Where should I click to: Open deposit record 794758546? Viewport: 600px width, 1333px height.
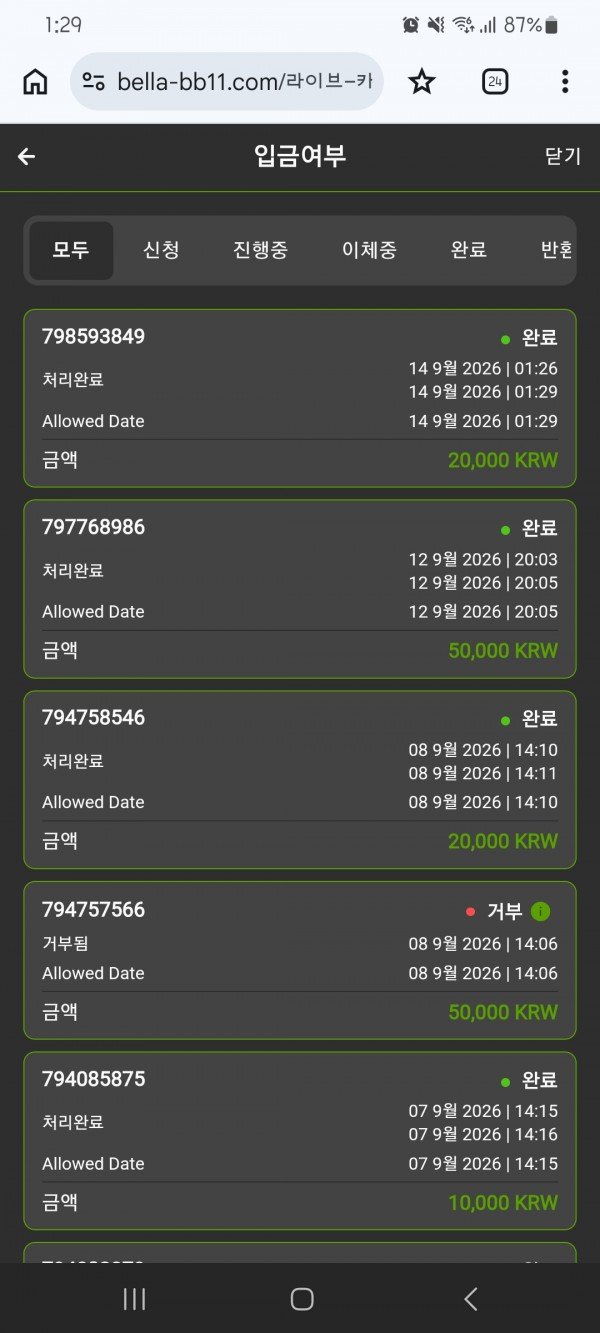[300, 780]
